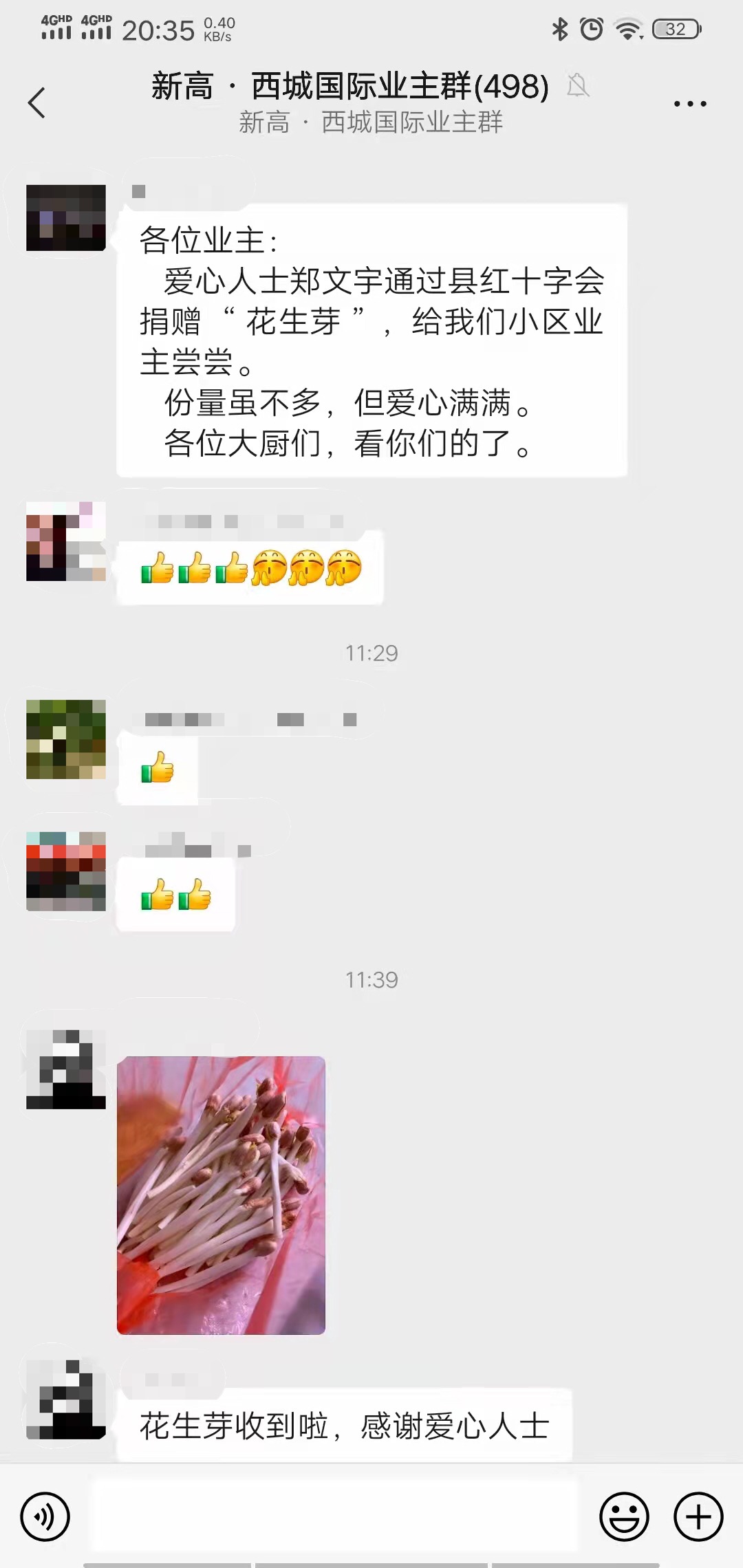Open the plus attachments menu
The height and width of the screenshot is (1568, 743).
pyautogui.click(x=698, y=1516)
